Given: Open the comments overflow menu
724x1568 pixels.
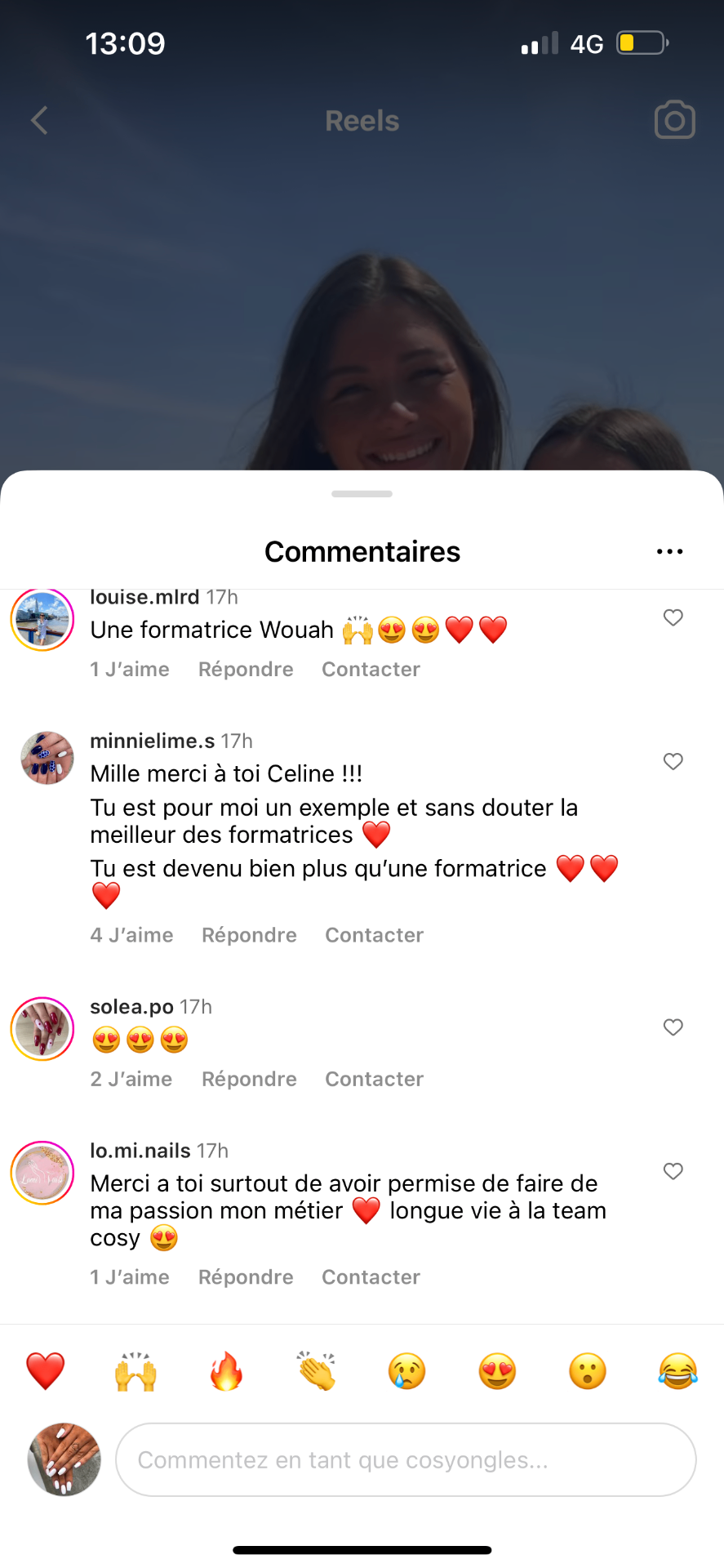Looking at the screenshot, I should point(669,552).
